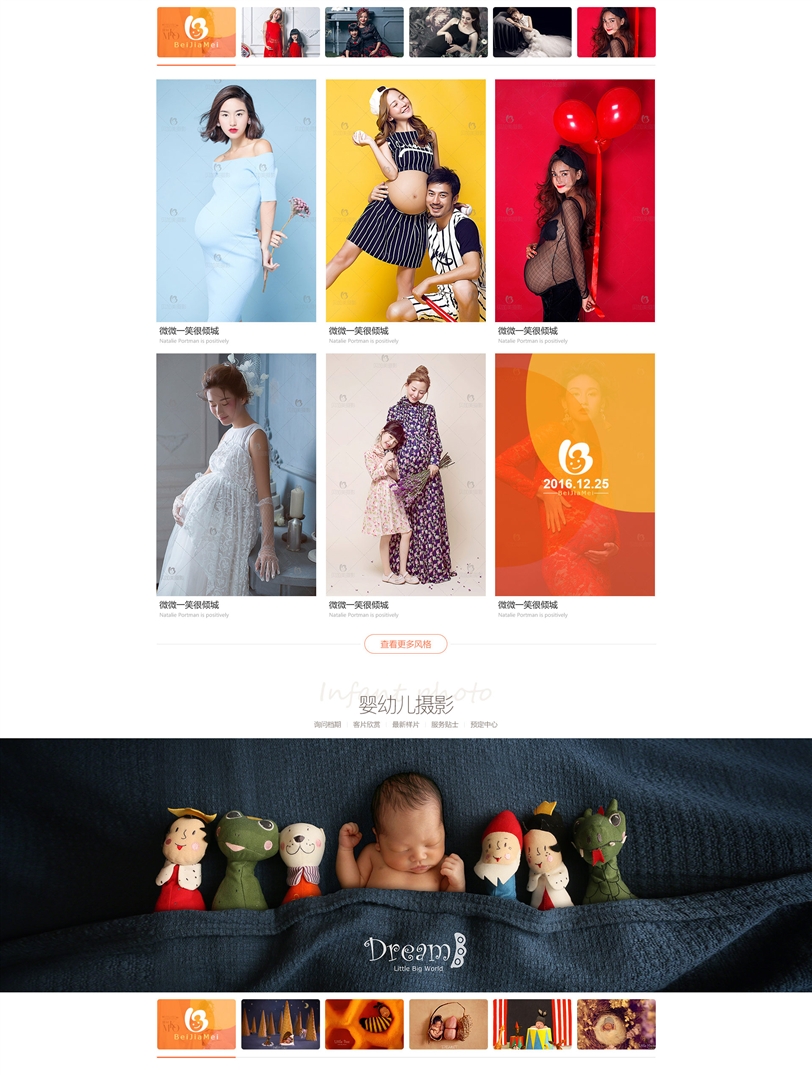
Task: Open the 询问档期 link
Action: click(x=327, y=724)
